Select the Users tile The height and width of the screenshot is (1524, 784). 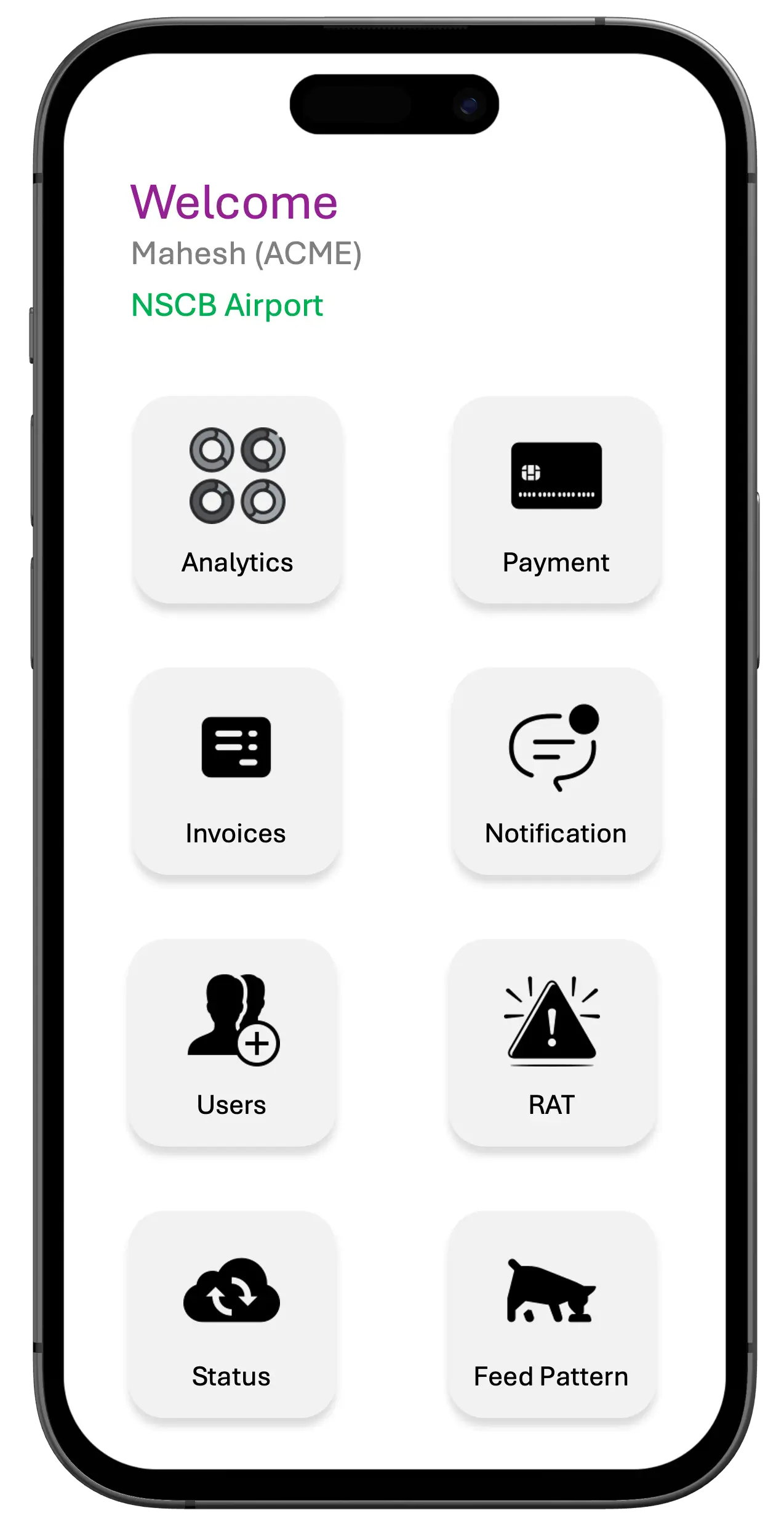pyautogui.click(x=232, y=1042)
